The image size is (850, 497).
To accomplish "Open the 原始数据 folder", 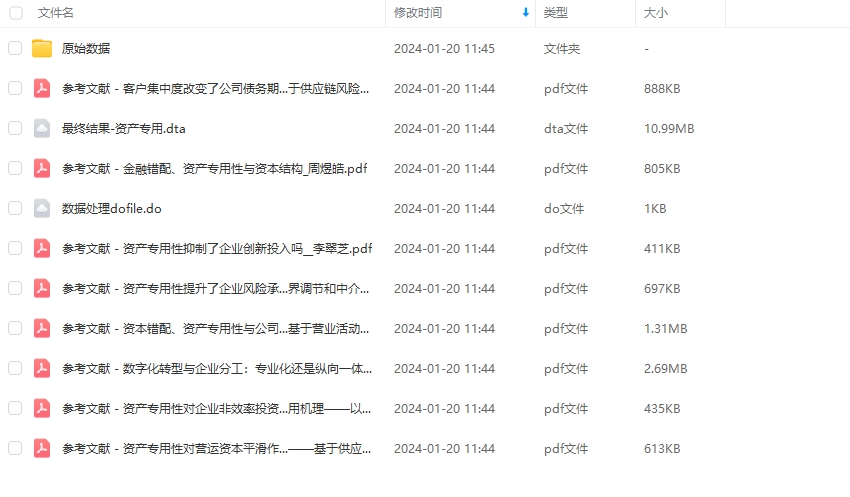I will (86, 48).
